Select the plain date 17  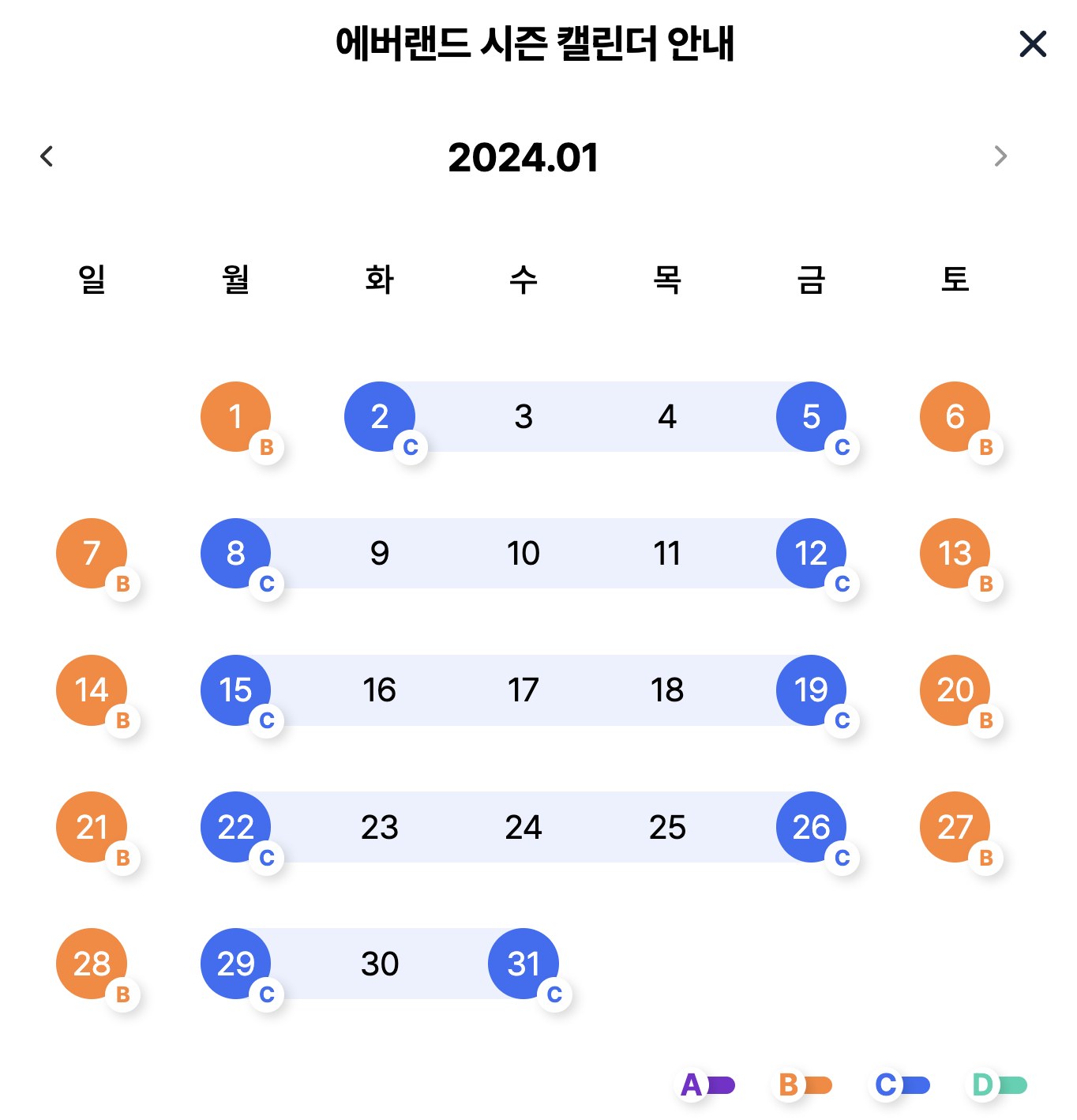pyautogui.click(x=523, y=690)
